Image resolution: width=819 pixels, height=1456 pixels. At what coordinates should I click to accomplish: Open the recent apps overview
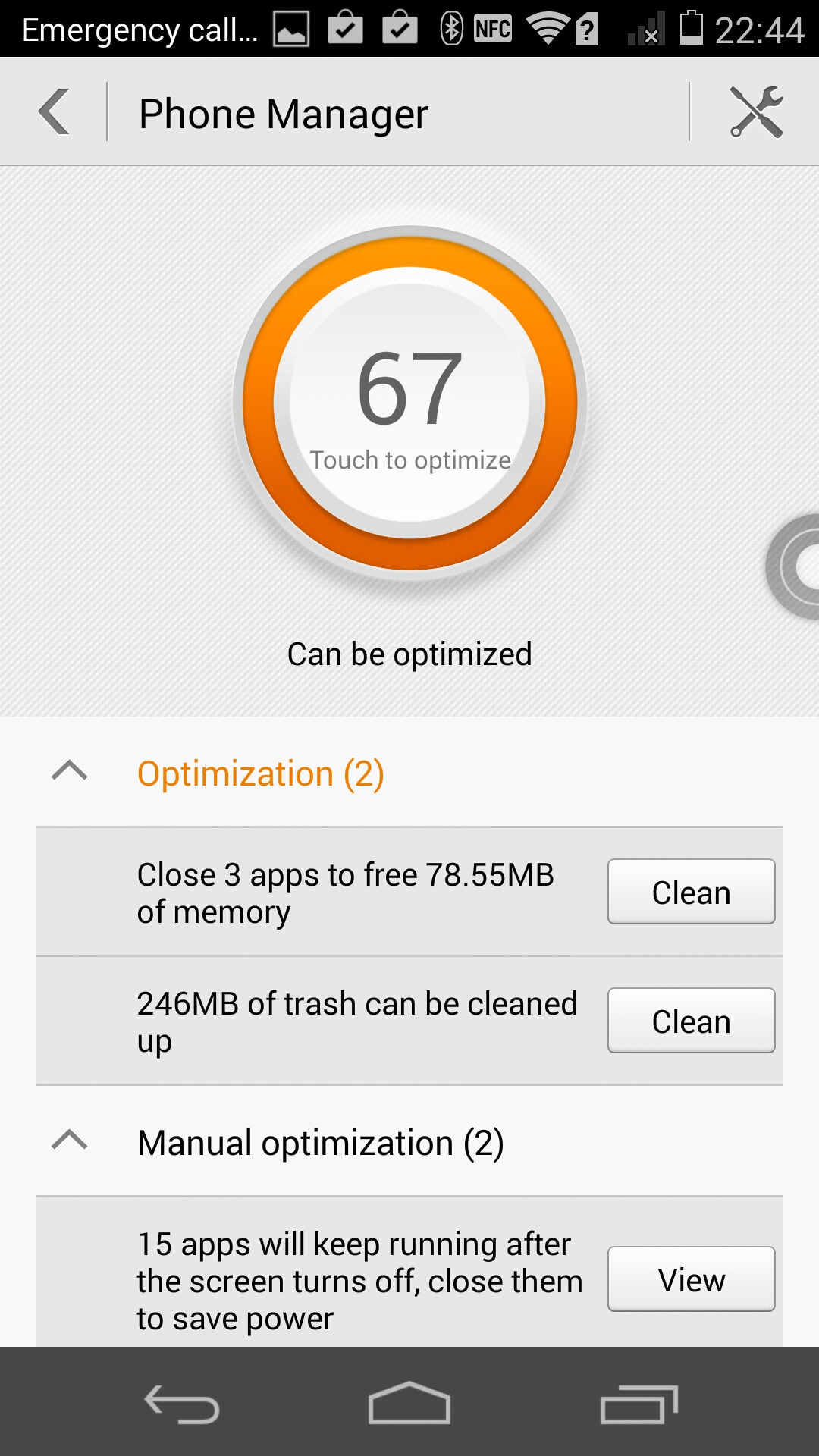(x=639, y=1404)
